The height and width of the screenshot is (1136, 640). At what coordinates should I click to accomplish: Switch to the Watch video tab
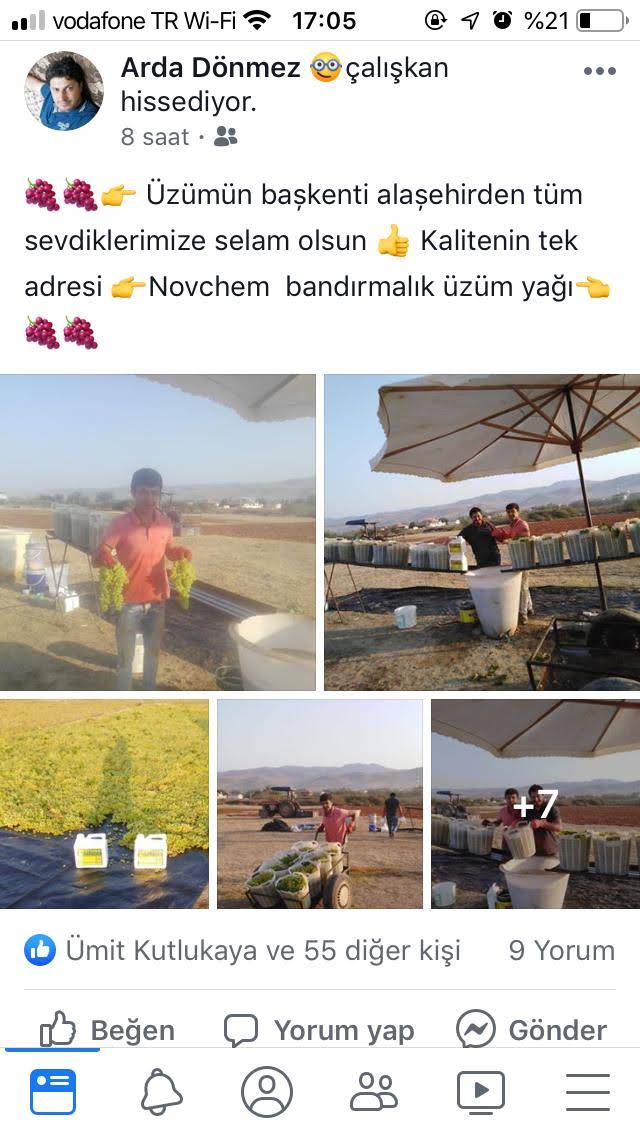[x=481, y=1092]
